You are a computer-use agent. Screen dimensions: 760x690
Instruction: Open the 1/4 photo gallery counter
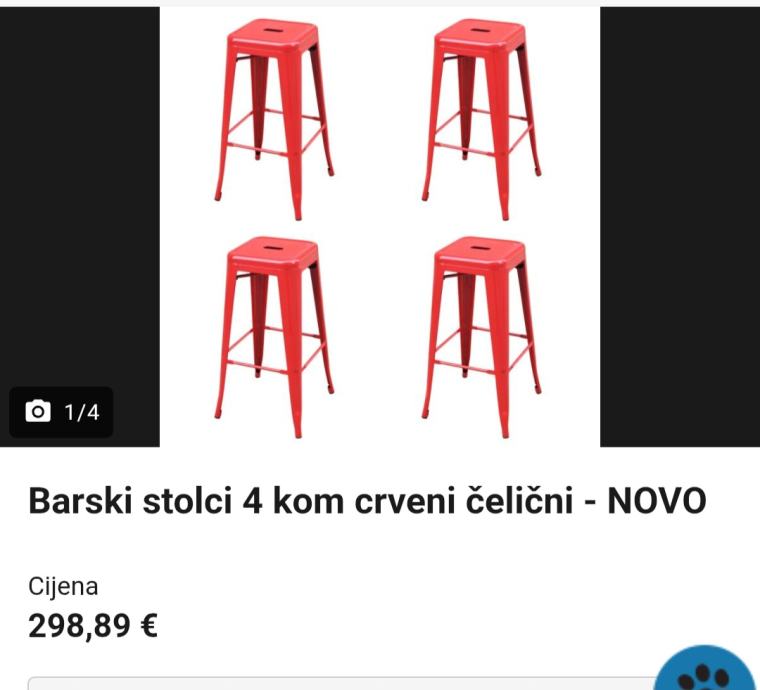(62, 412)
